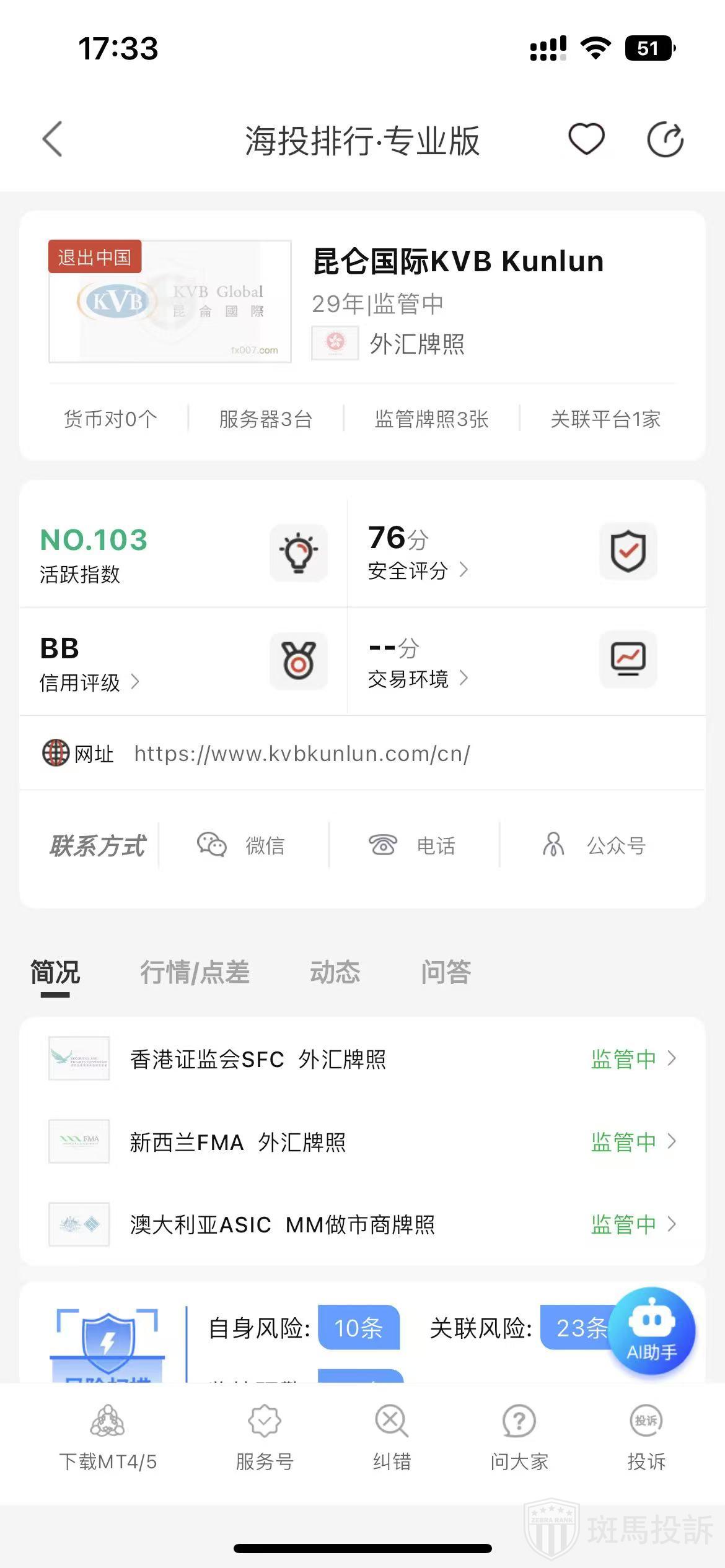Tap 下载MT4/5 in the bottom bar

pyautogui.click(x=108, y=1438)
